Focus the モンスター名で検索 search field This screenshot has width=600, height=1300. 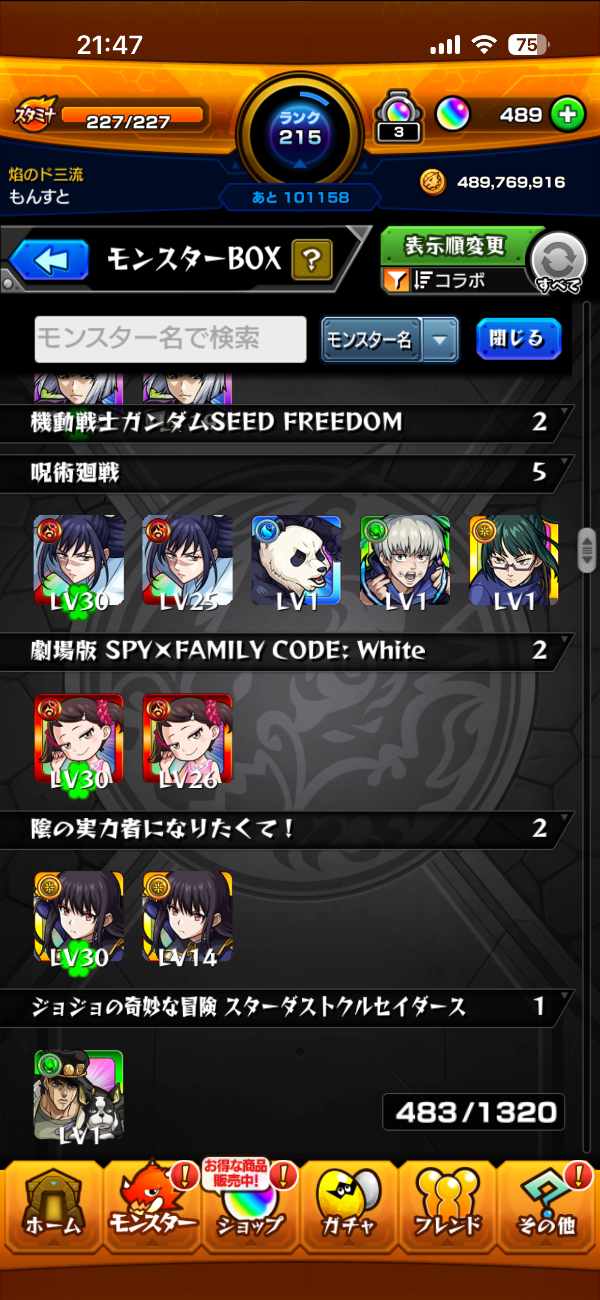(x=170, y=339)
